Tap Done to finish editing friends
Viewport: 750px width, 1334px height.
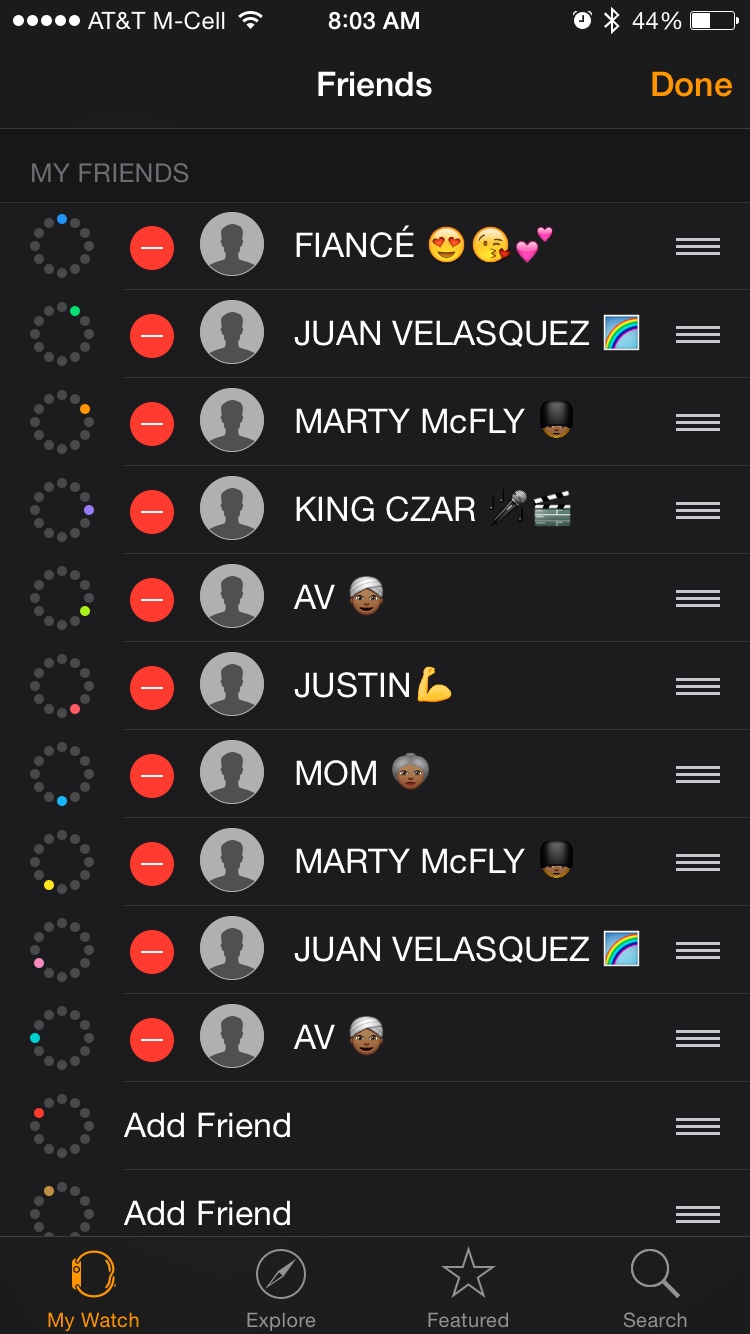tap(691, 85)
